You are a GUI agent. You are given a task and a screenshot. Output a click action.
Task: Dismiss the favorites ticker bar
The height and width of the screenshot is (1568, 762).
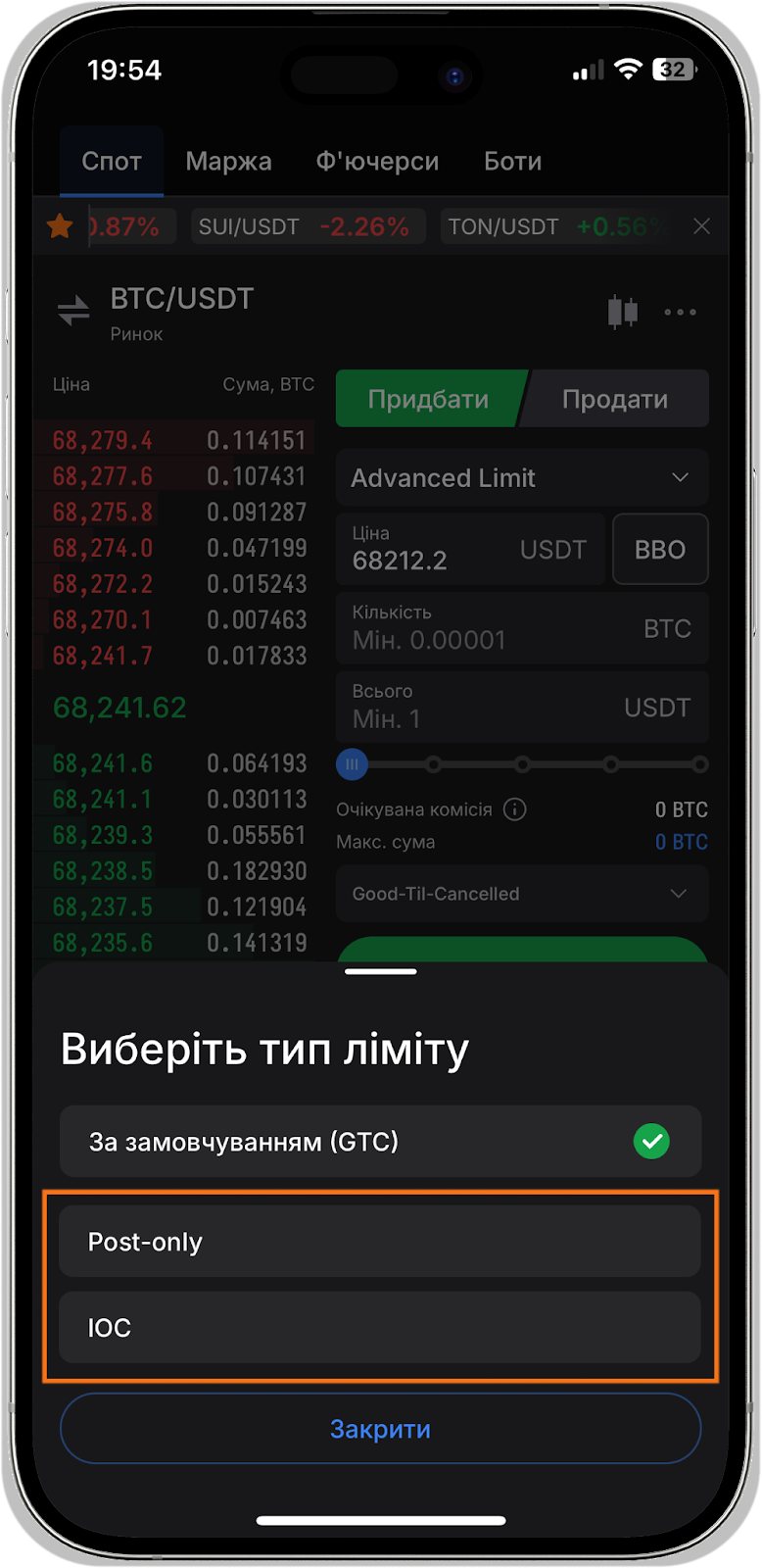point(701,226)
